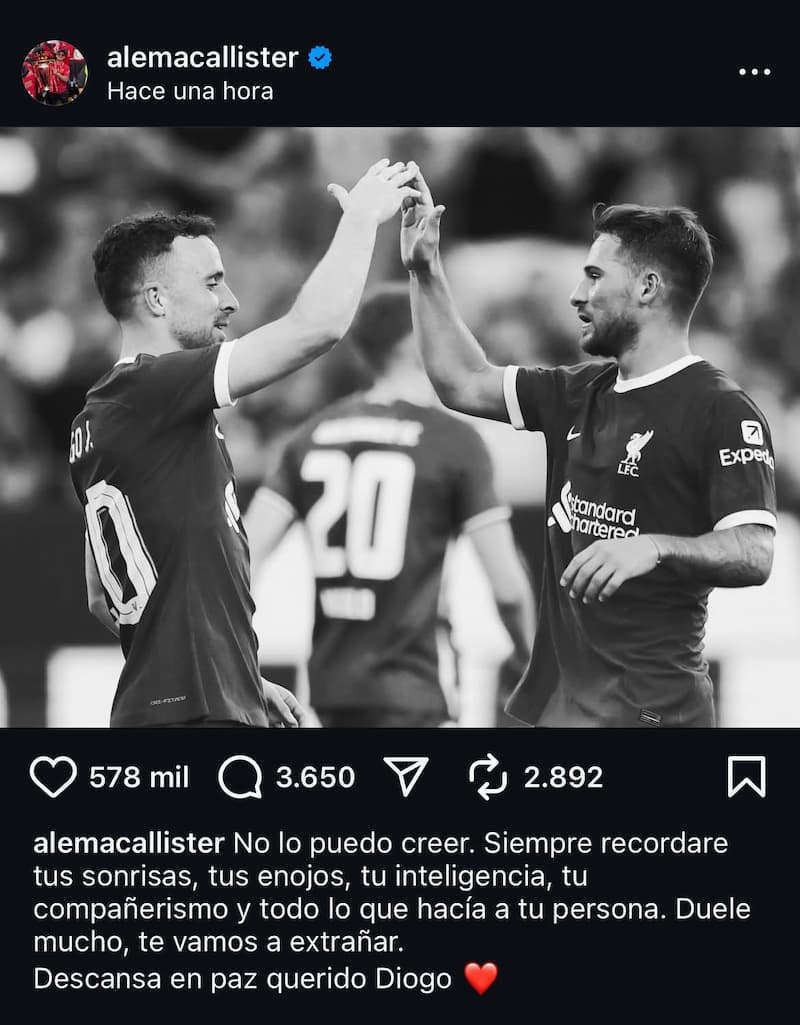Tap the alemacallister username in the caption
Image resolution: width=800 pixels, height=1025 pixels.
coord(128,843)
